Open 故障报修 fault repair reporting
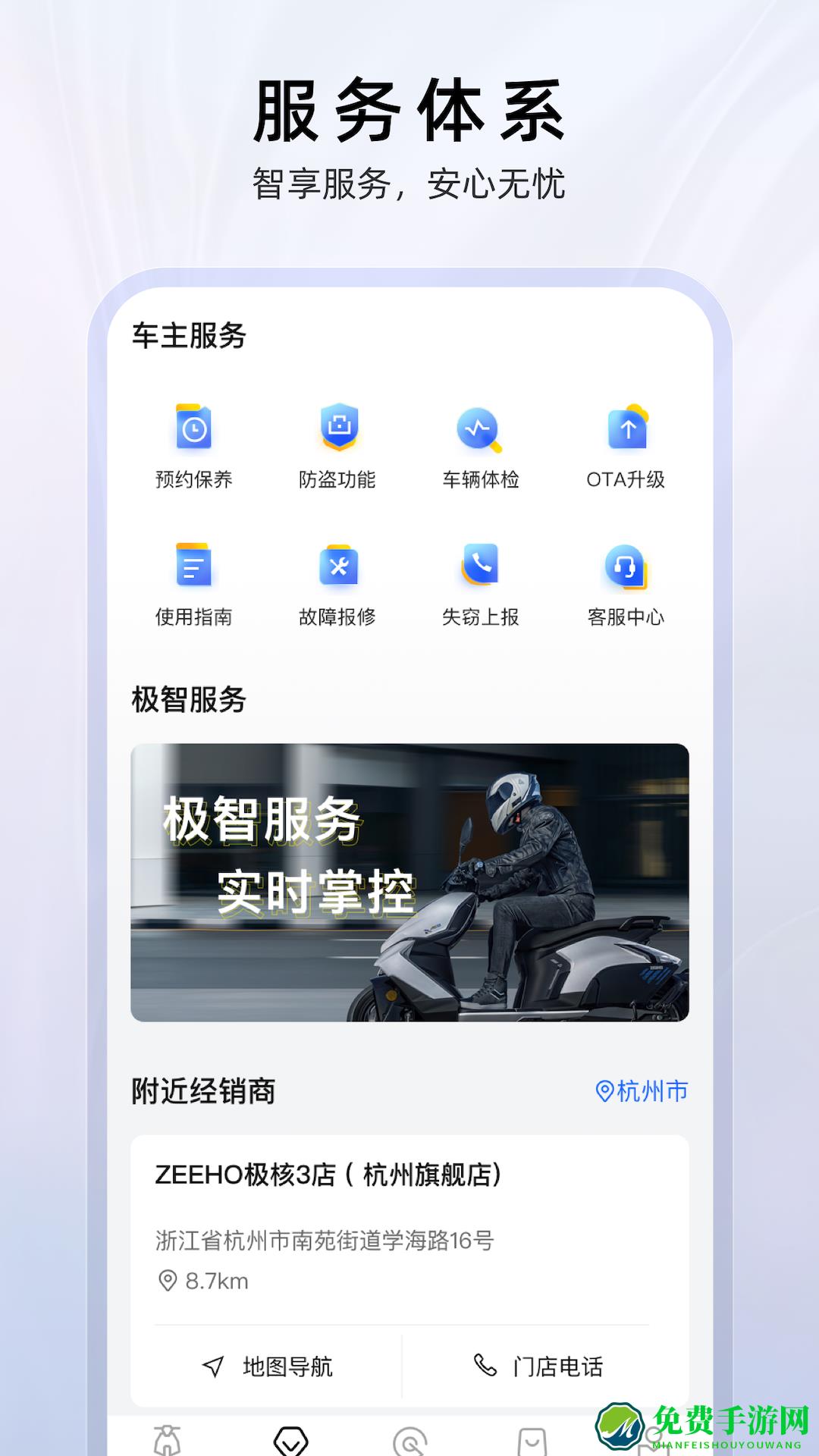This screenshot has height=1456, width=819. point(337,584)
